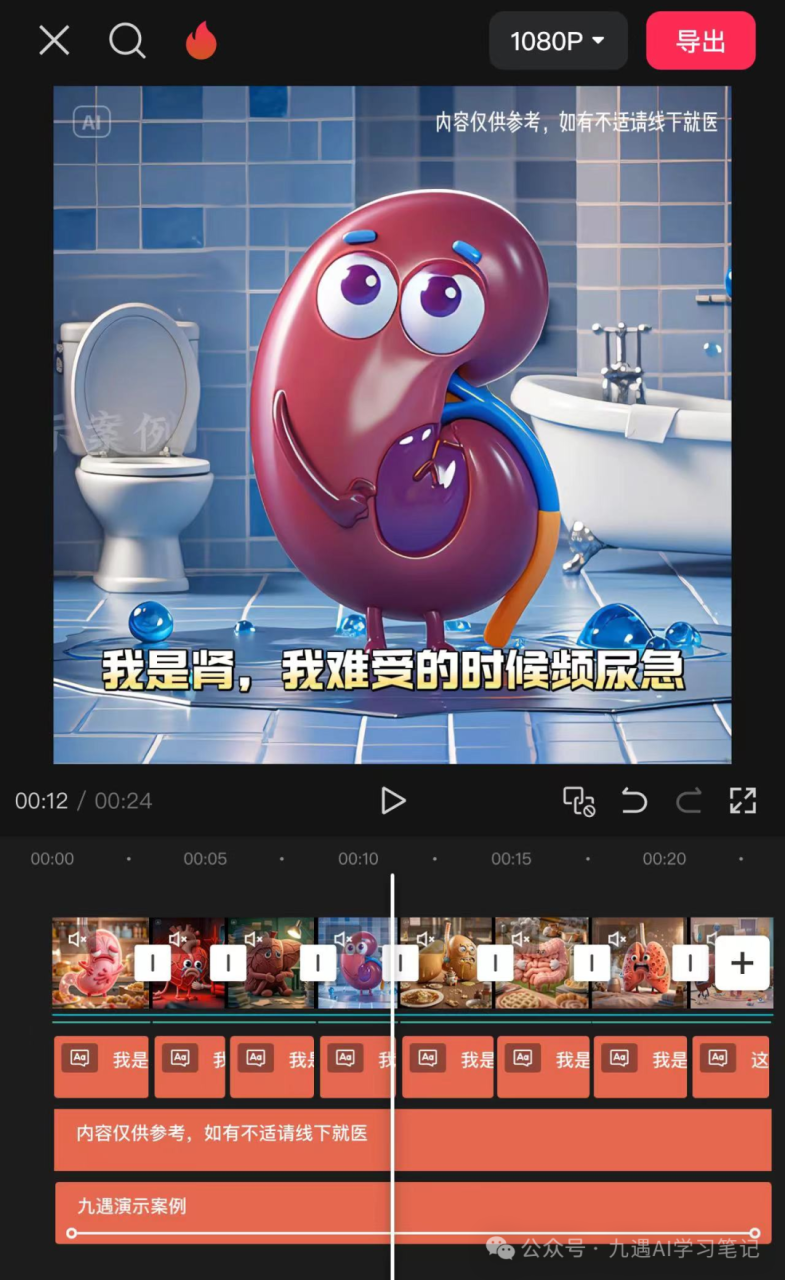Close the video editor
The image size is (785, 1280).
pos(54,41)
